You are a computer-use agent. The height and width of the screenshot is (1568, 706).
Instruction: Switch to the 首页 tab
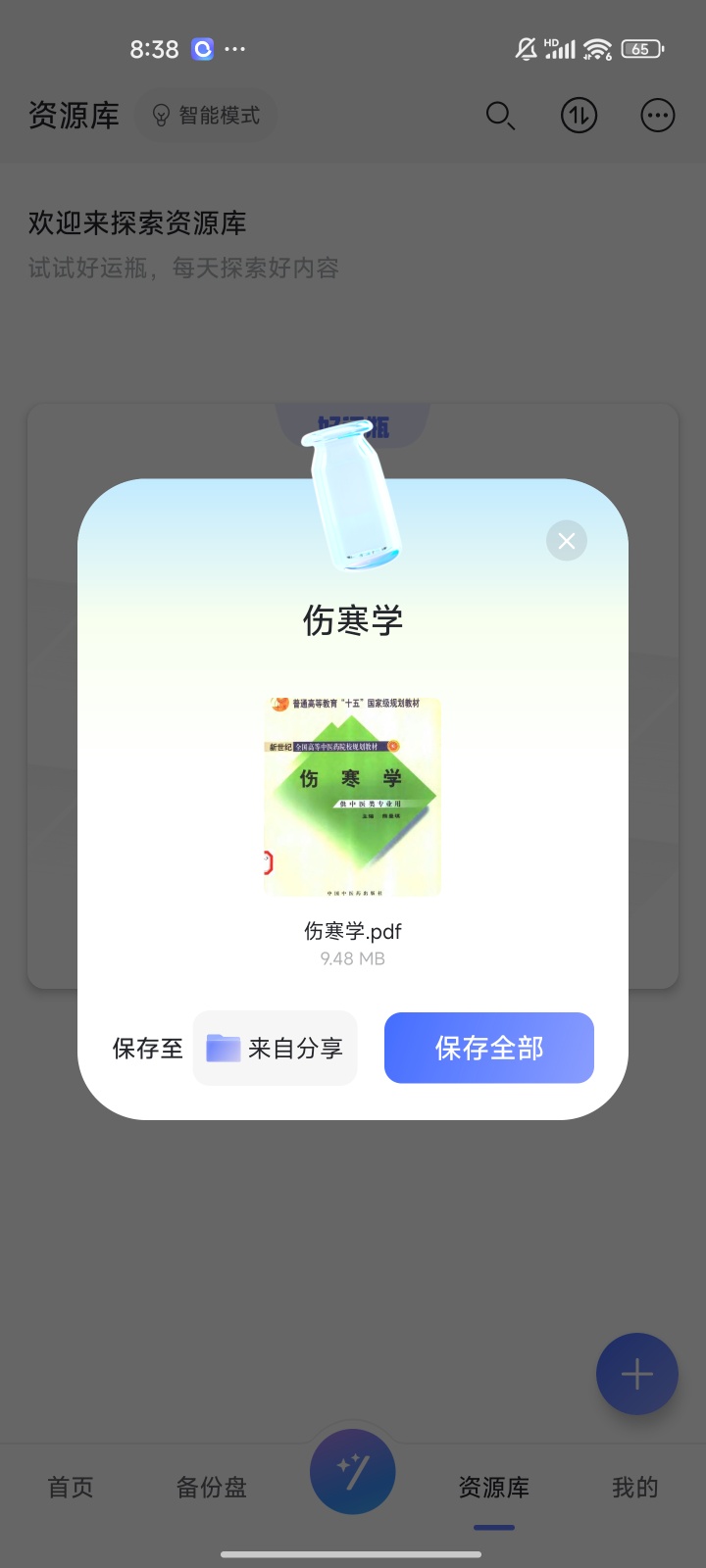71,1488
